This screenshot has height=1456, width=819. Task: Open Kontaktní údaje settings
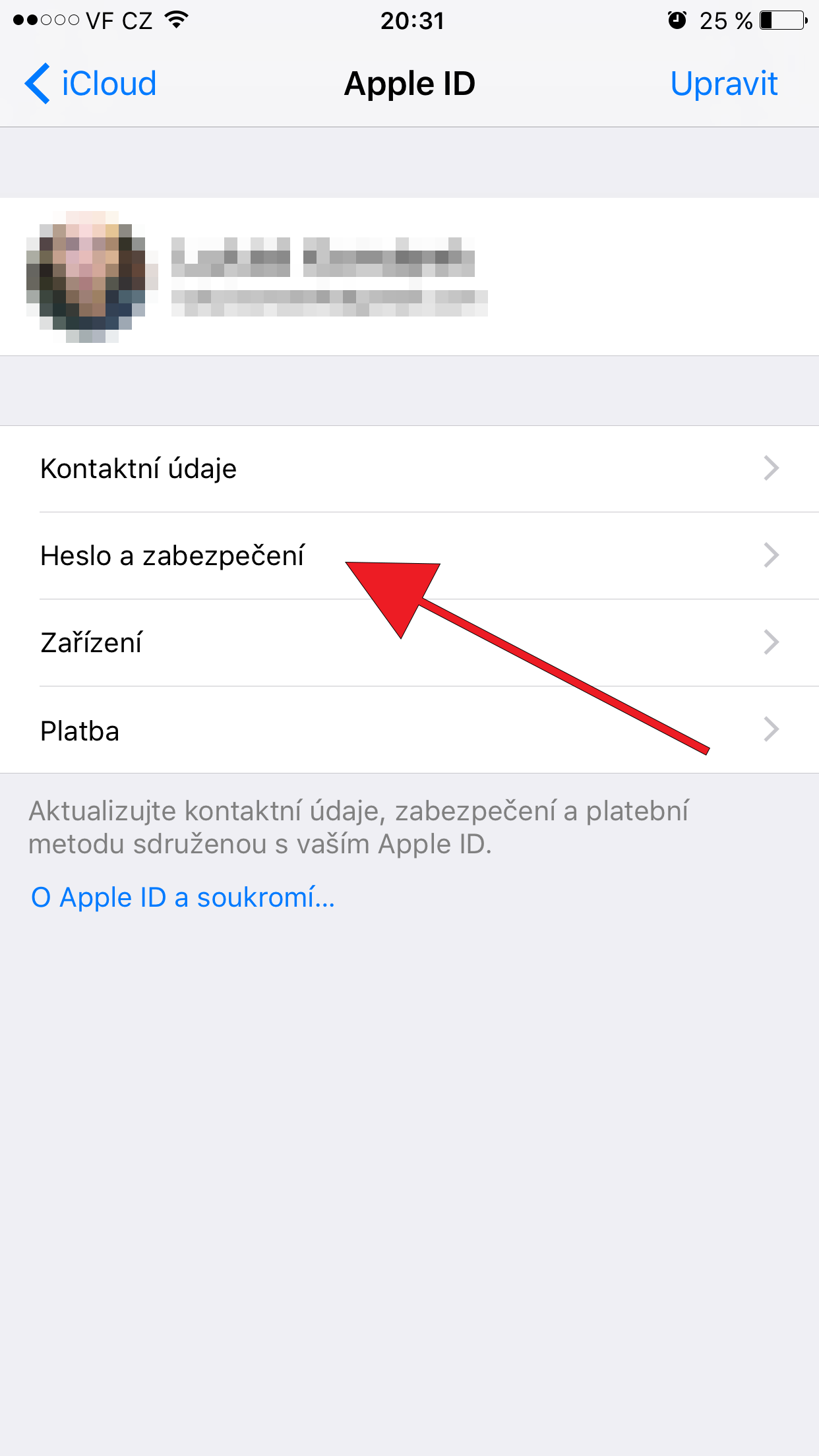pyautogui.click(x=409, y=469)
